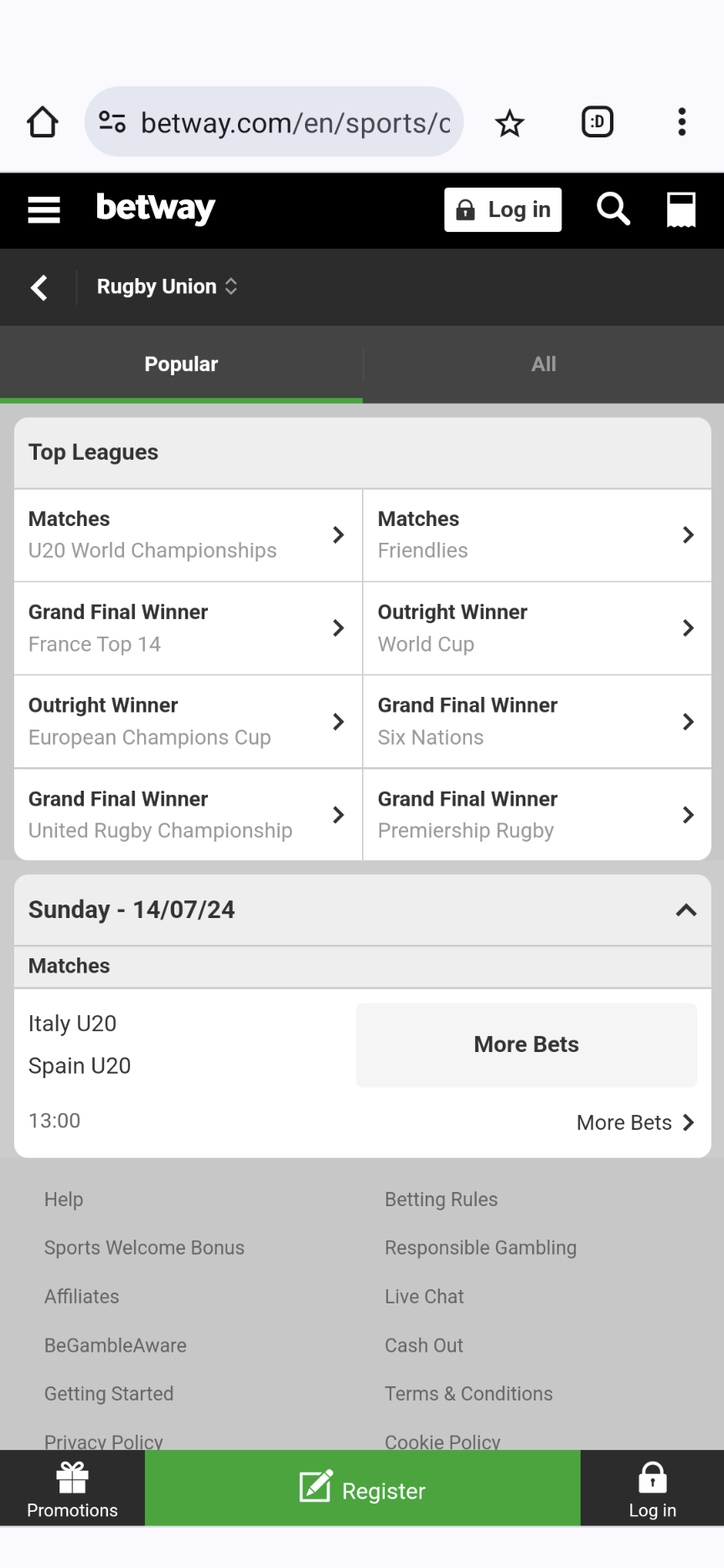Viewport: 724px width, 1568px height.
Task: Tap More Bets for Italy U20 vs Spain U20
Action: coord(525,1044)
